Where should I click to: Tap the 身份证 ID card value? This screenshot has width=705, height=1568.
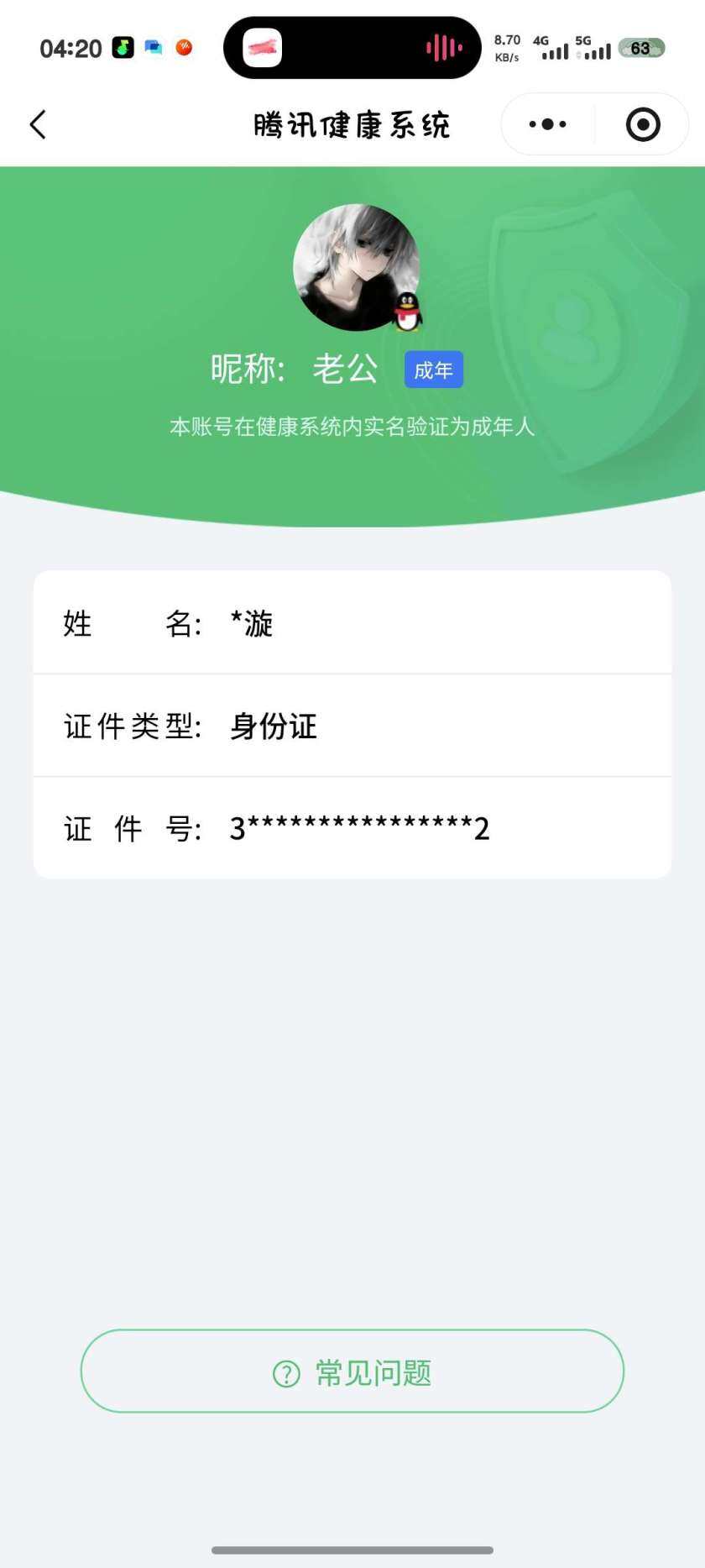[x=272, y=726]
